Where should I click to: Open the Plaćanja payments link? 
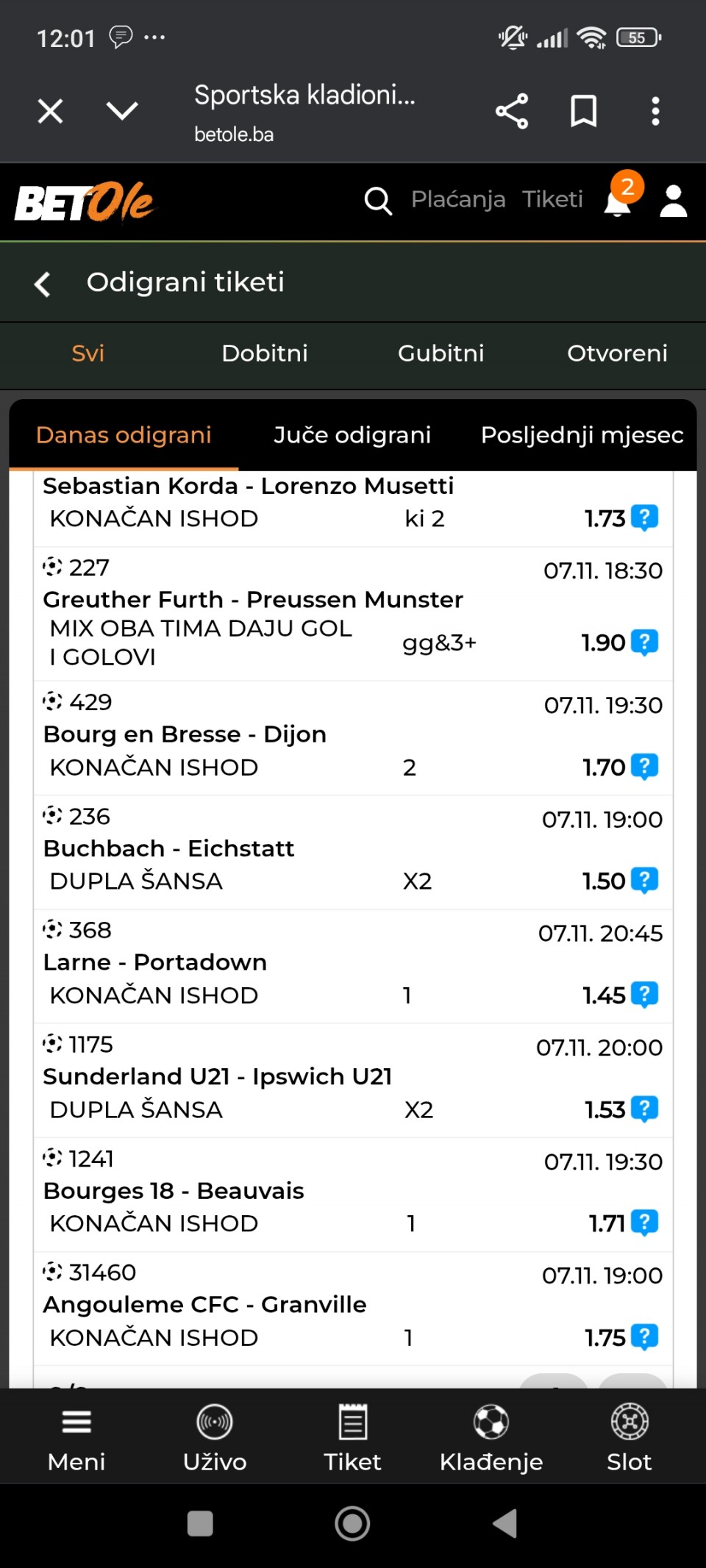pyautogui.click(x=458, y=199)
